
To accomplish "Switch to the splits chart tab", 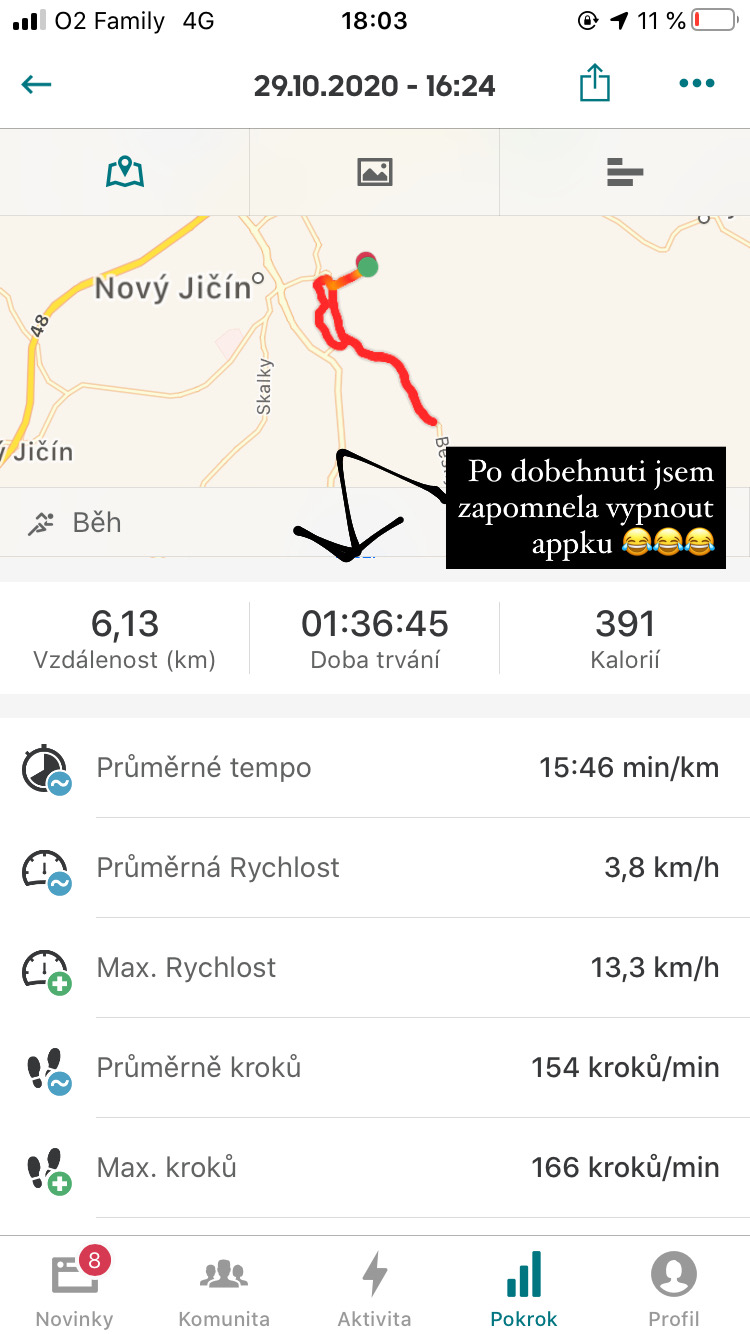I will 625,172.
